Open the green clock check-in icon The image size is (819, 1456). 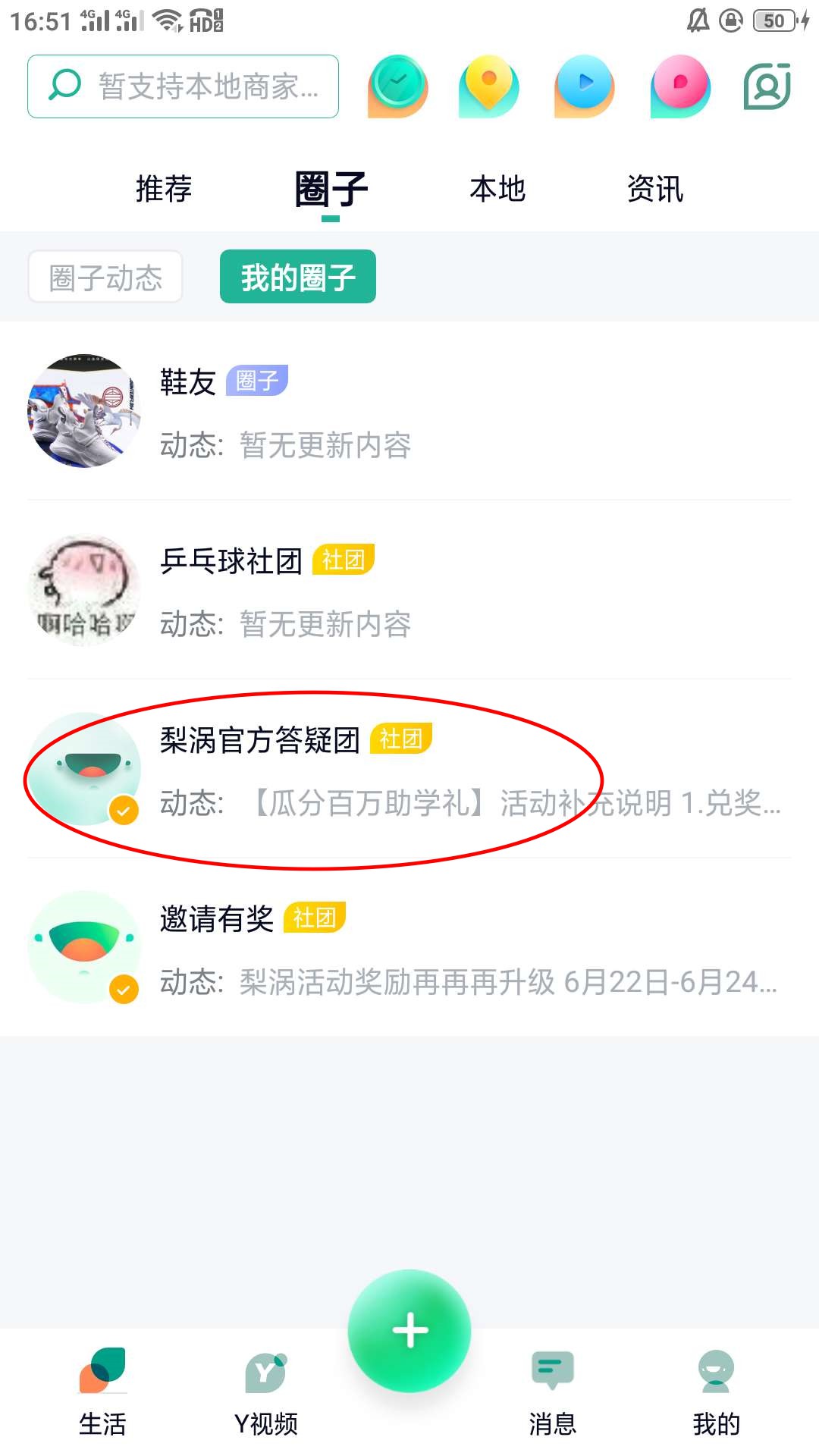(397, 86)
